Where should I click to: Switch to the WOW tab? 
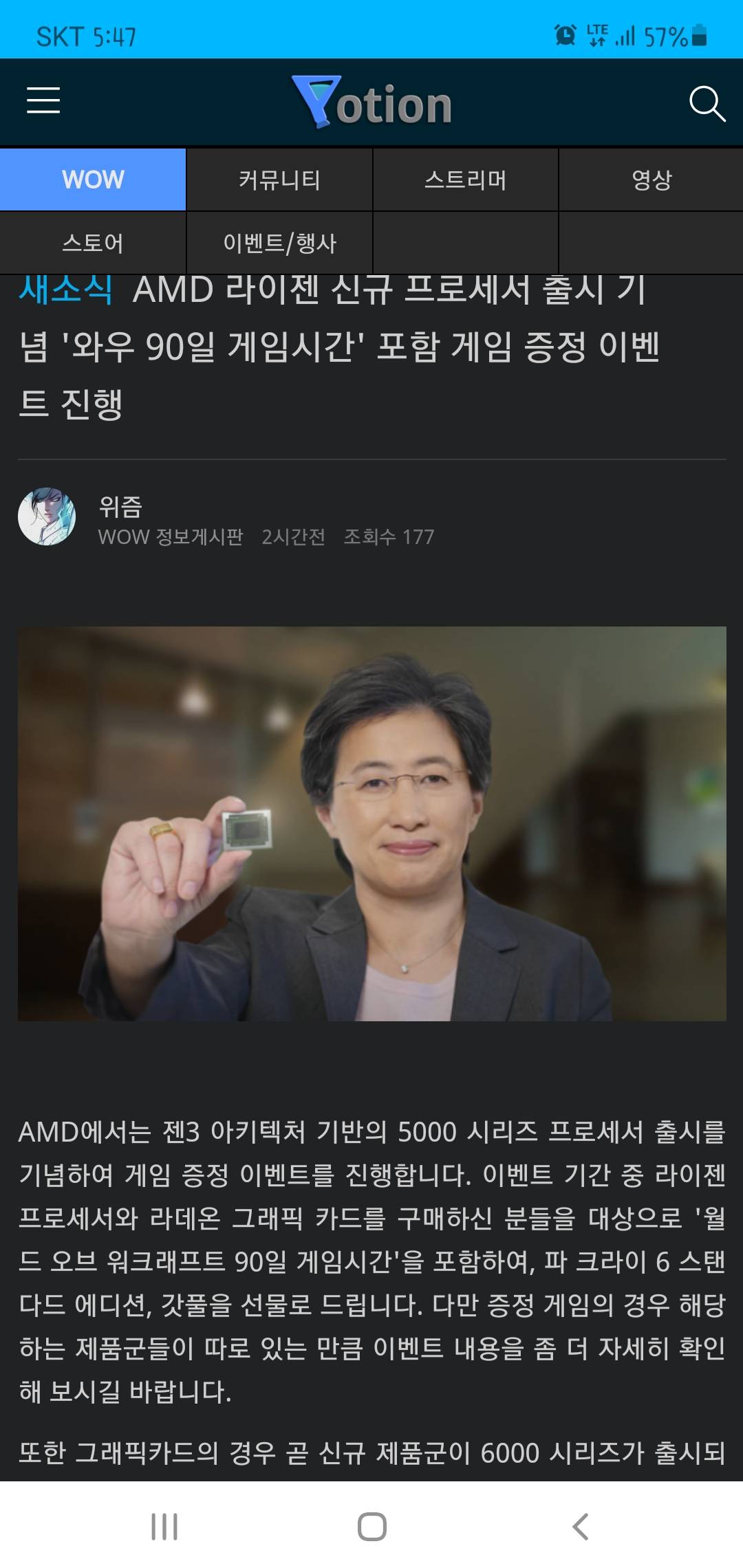tap(93, 179)
